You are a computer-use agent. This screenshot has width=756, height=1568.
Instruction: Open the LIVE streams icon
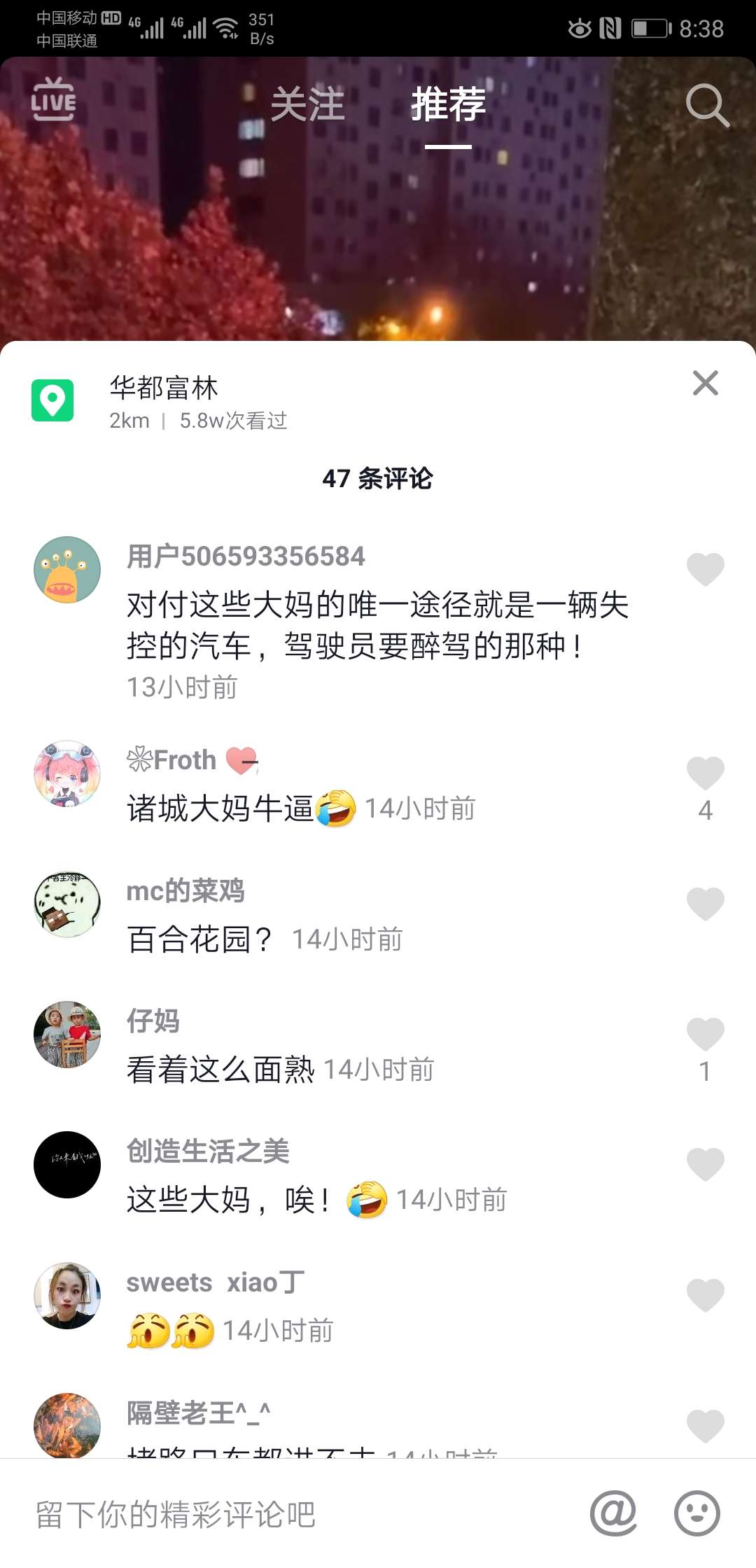[x=53, y=99]
